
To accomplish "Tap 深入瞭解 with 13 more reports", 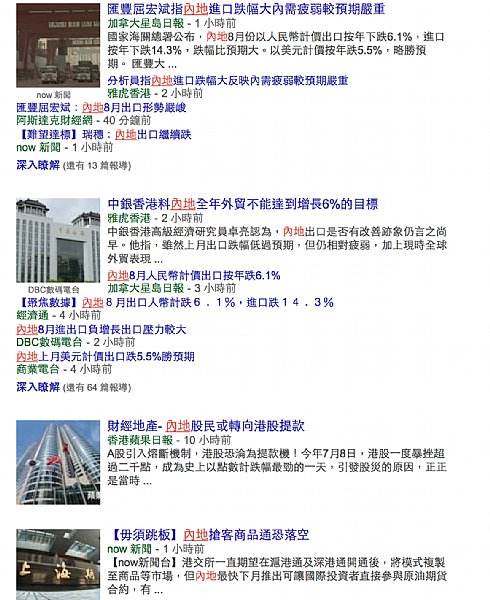I will point(38,165).
